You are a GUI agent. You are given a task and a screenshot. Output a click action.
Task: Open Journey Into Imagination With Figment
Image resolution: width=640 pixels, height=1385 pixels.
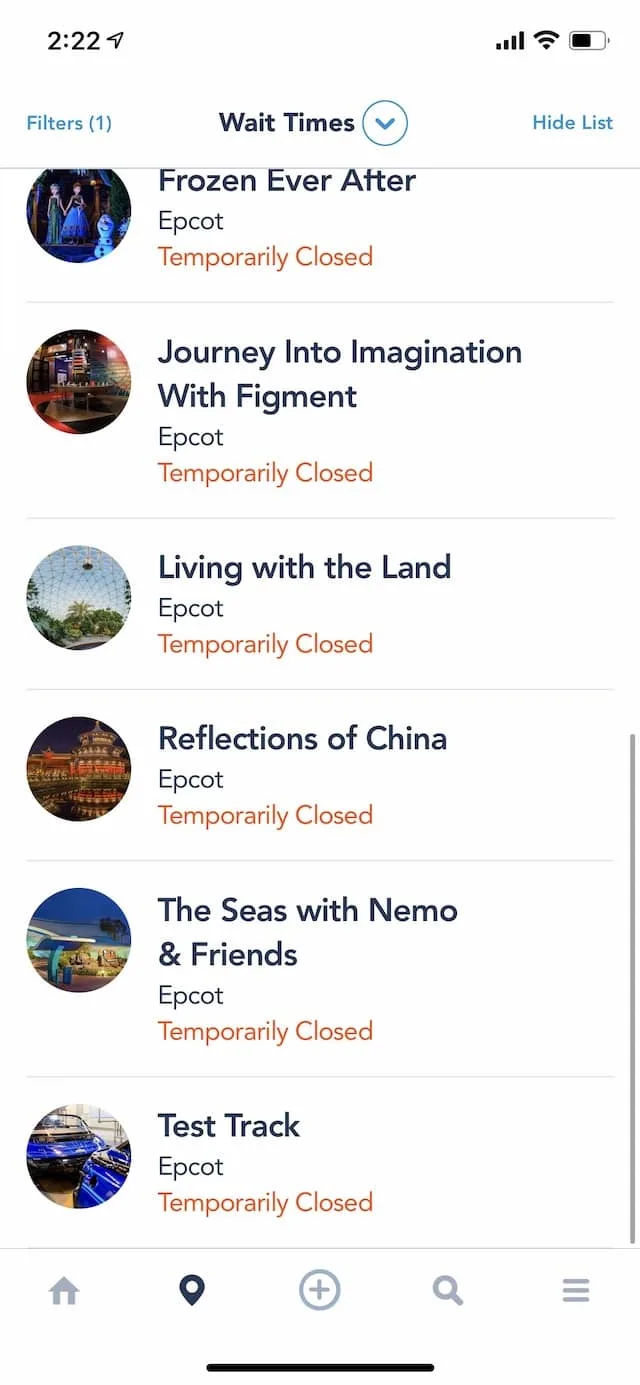coord(320,410)
